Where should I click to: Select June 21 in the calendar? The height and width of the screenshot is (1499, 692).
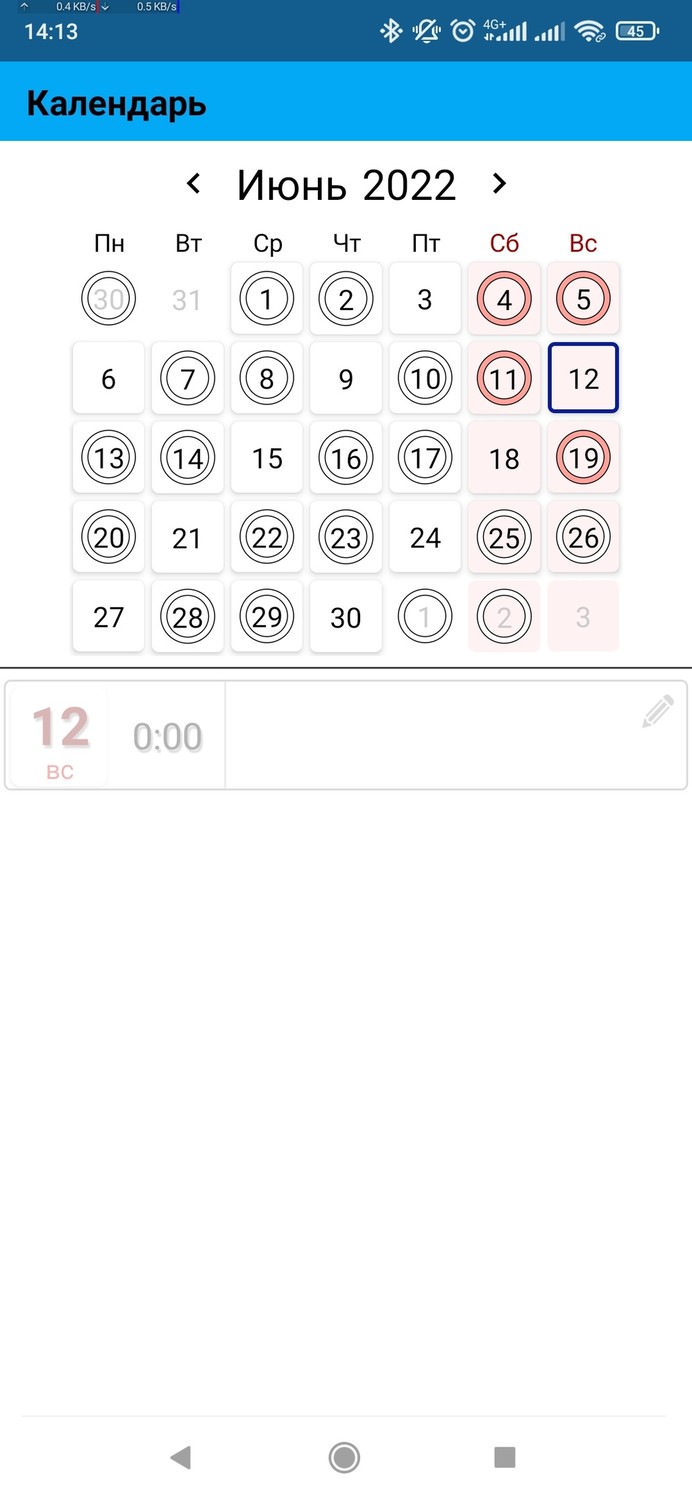(x=187, y=538)
